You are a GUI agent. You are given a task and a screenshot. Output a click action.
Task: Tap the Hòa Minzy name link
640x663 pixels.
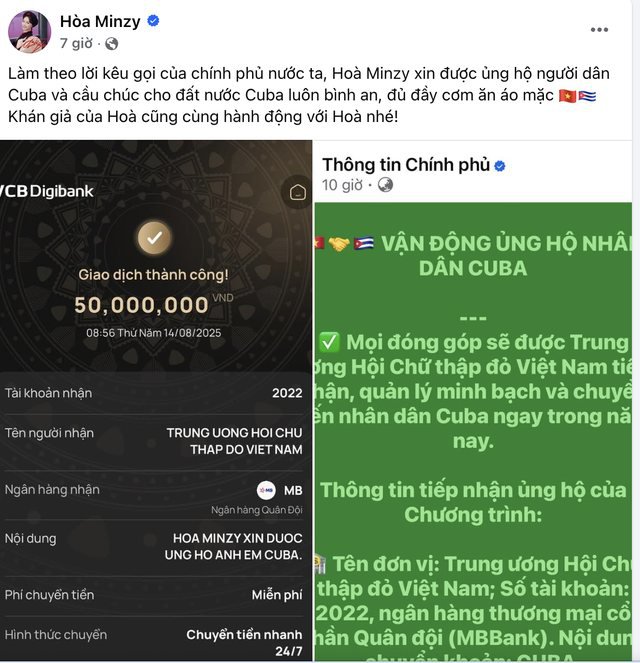tap(100, 21)
